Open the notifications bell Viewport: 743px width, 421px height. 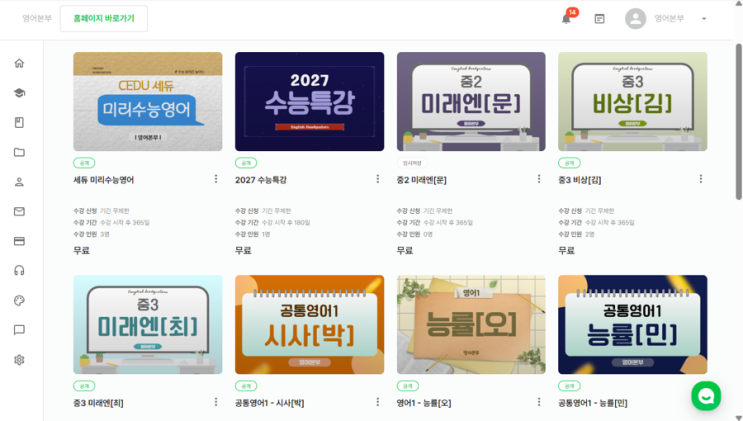pos(566,18)
